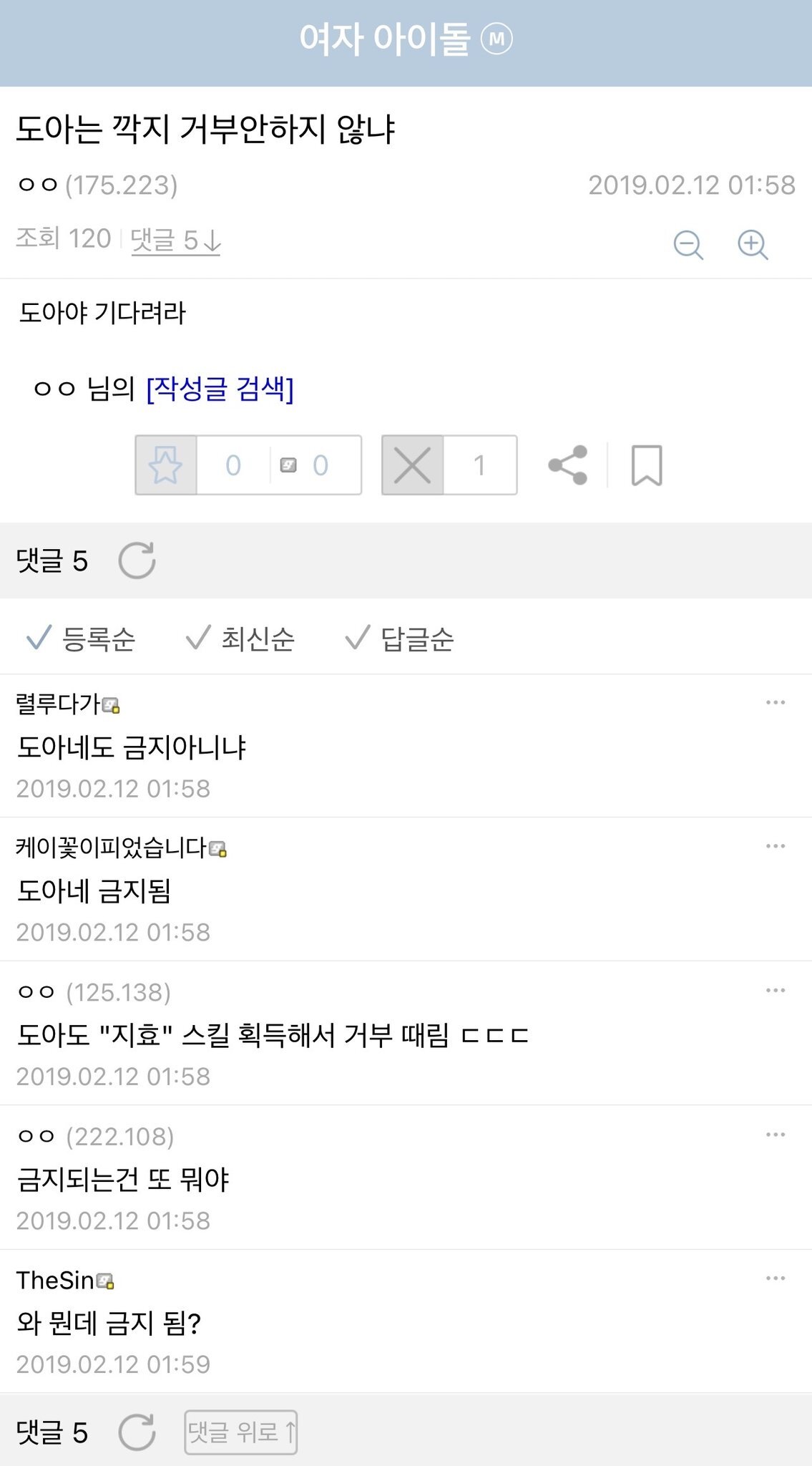812x1466 pixels.
Task: Share this post
Action: point(568,465)
